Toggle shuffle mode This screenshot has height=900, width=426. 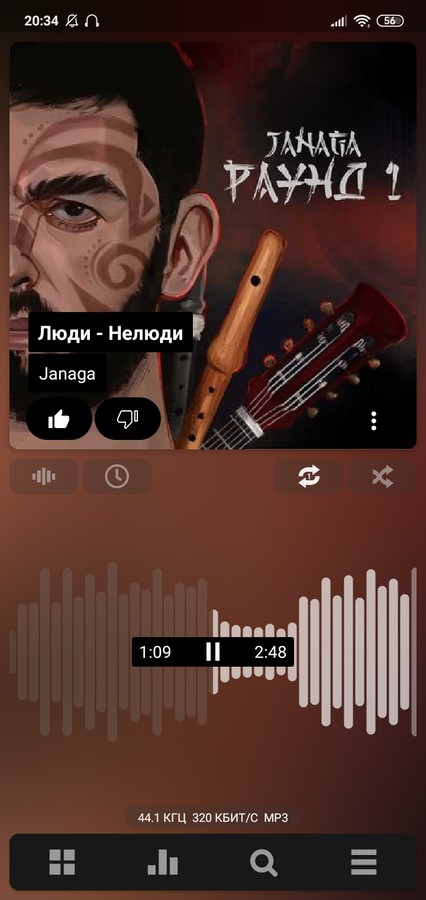point(382,476)
